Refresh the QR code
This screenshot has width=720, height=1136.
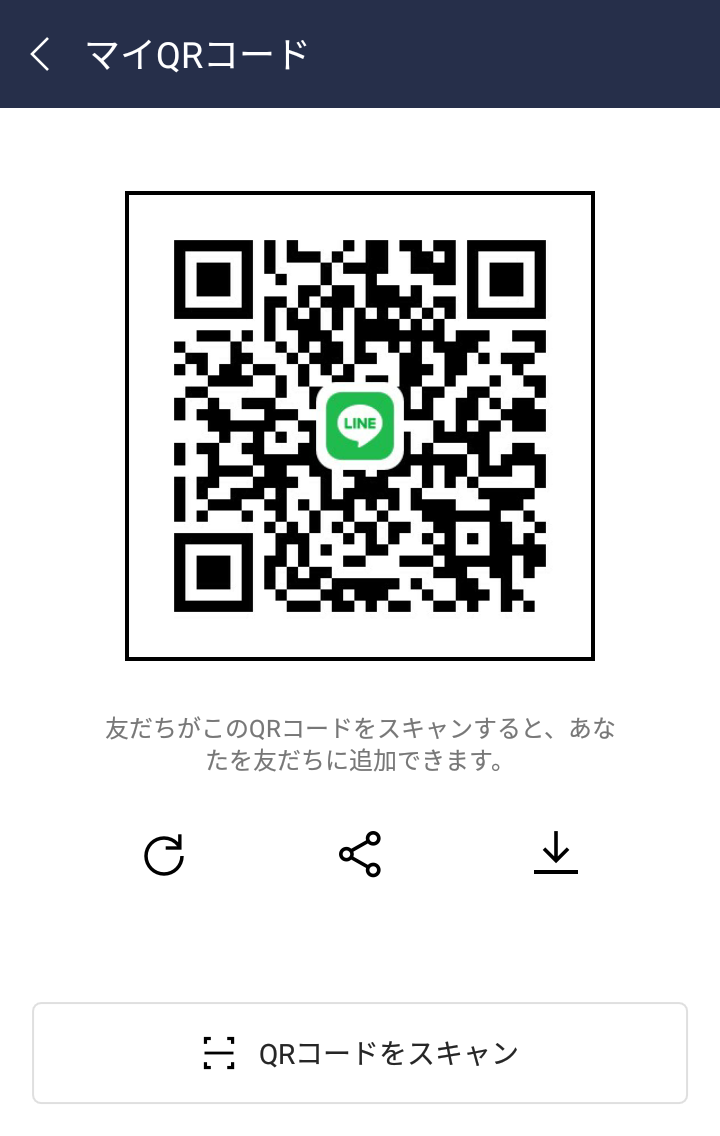tap(164, 855)
